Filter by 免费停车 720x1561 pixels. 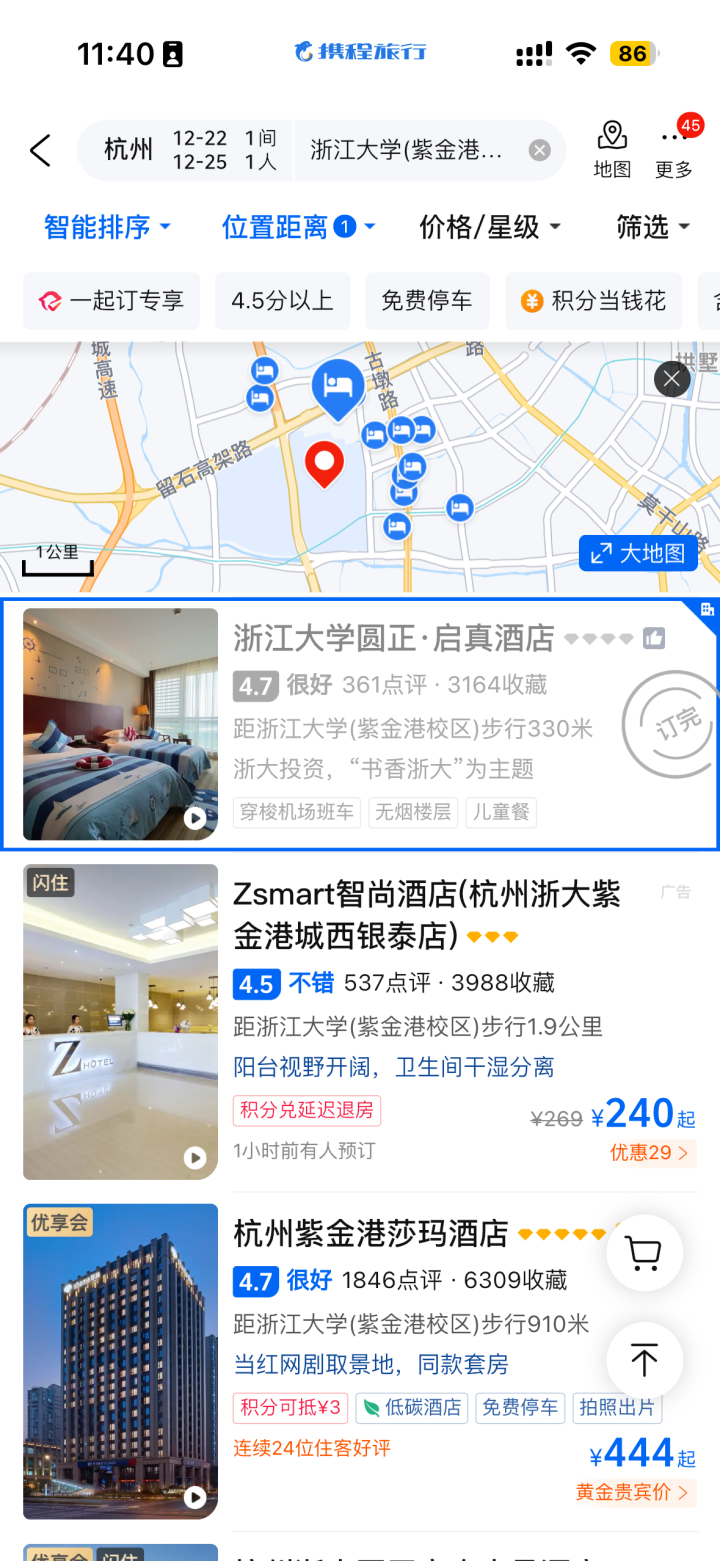427,301
